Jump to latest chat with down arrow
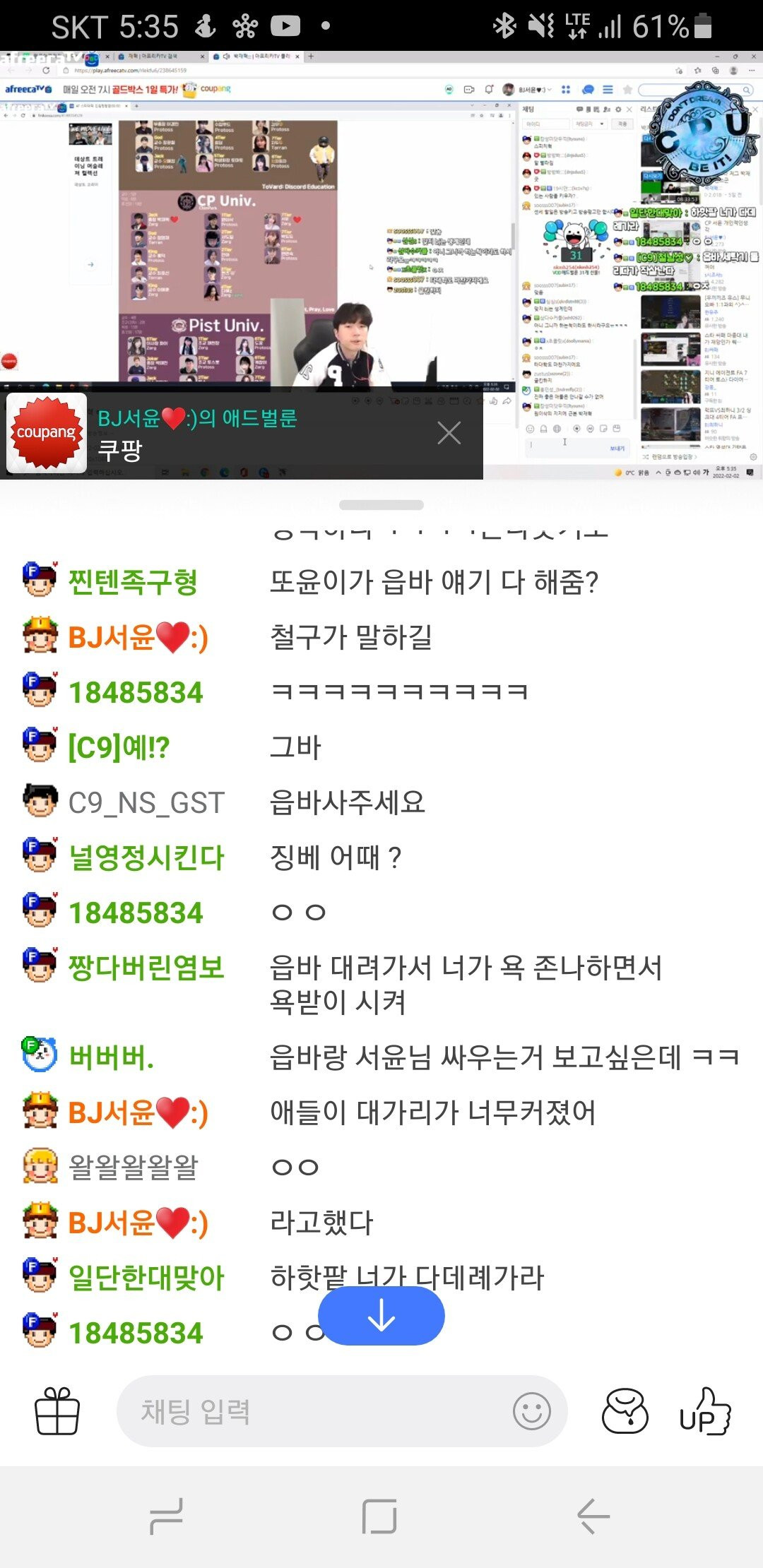This screenshot has height=1568, width=763. (381, 1315)
